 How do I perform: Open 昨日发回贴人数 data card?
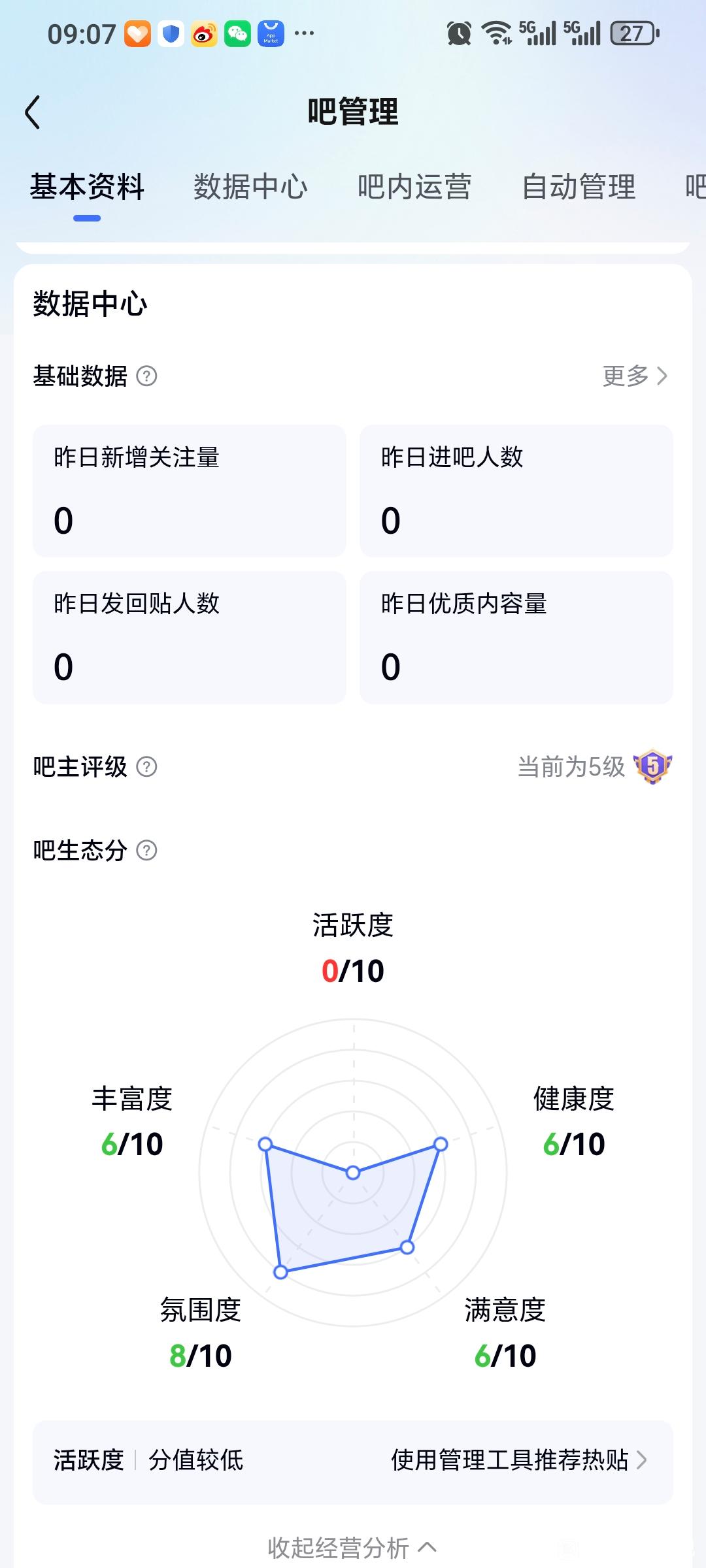click(x=190, y=638)
